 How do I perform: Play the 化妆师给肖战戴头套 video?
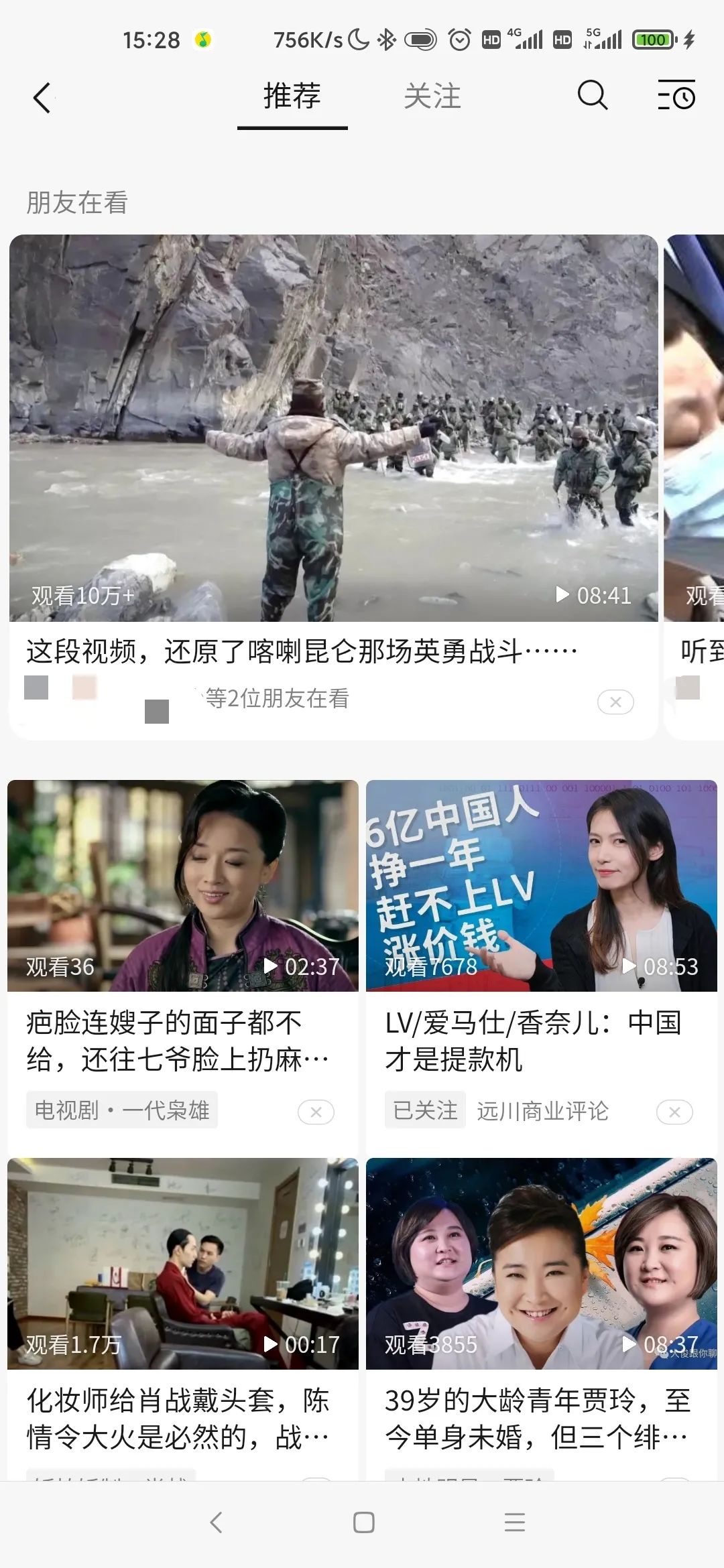(x=182, y=1263)
